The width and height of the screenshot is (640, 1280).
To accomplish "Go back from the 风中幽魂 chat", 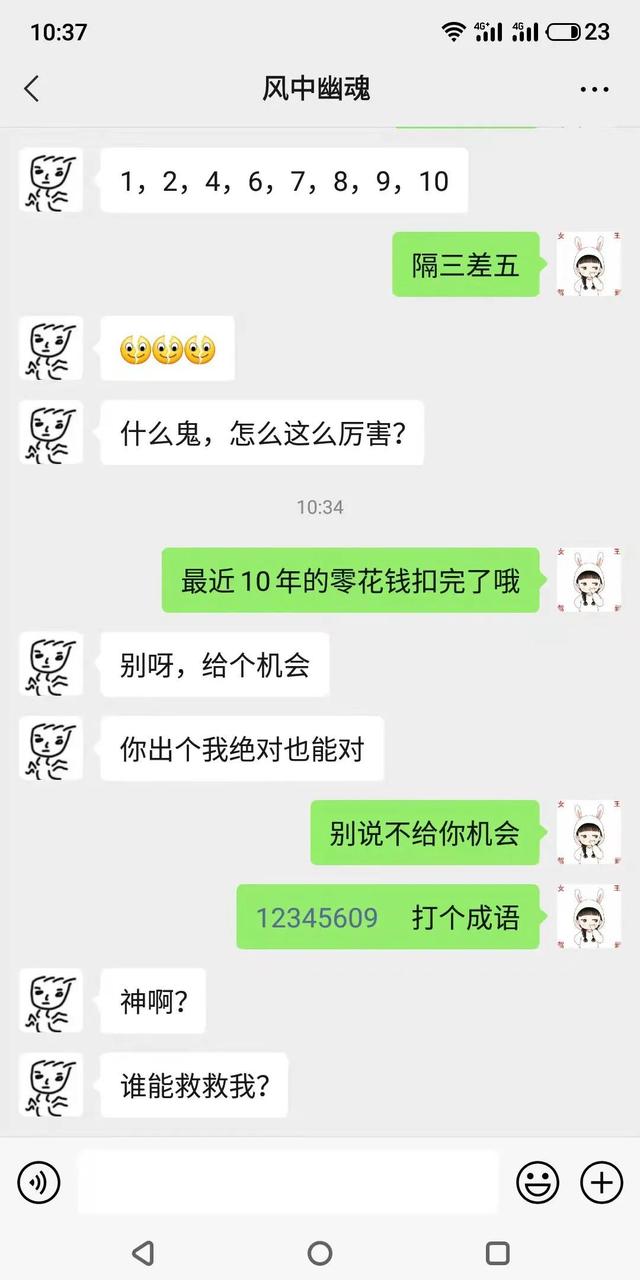I will 32,88.
